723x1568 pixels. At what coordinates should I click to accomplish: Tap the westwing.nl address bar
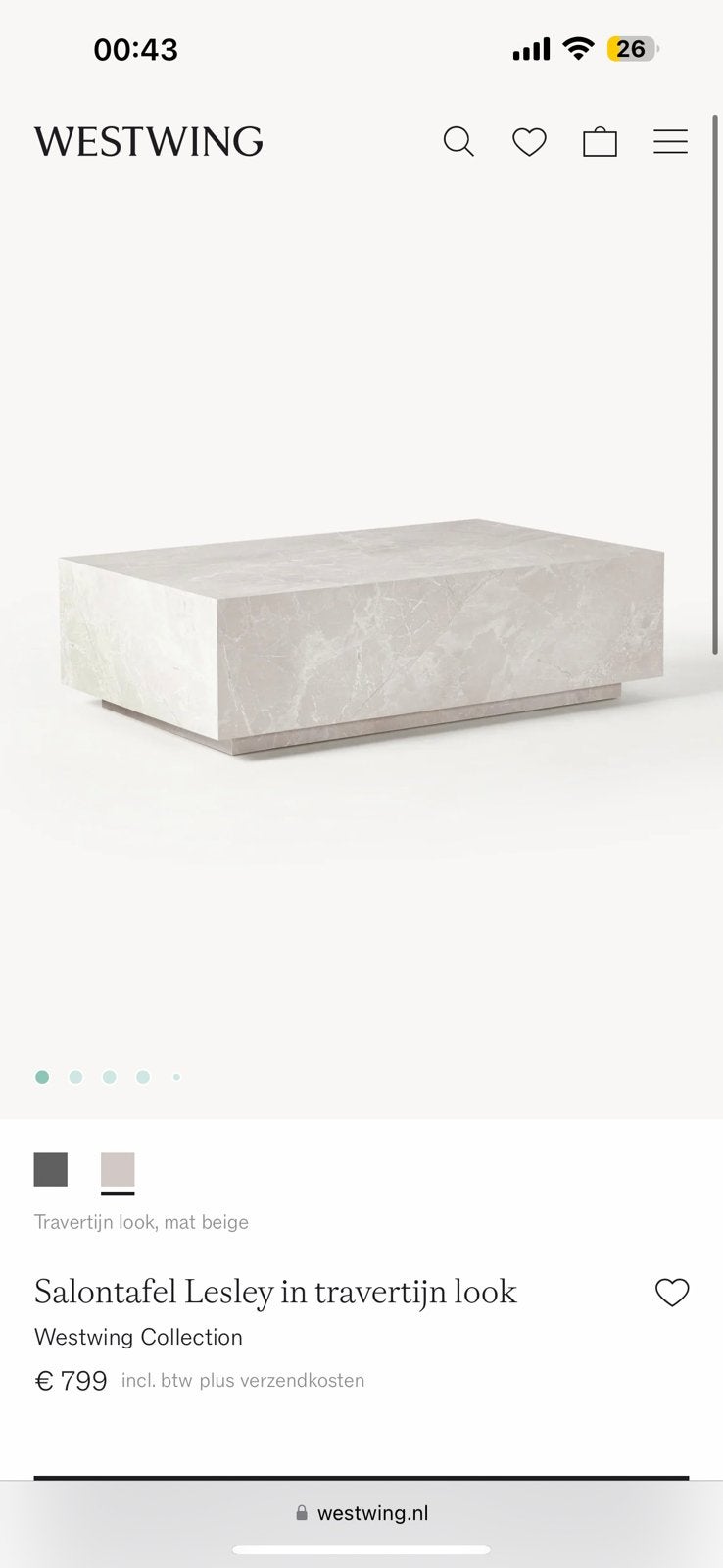pyautogui.click(x=361, y=1513)
